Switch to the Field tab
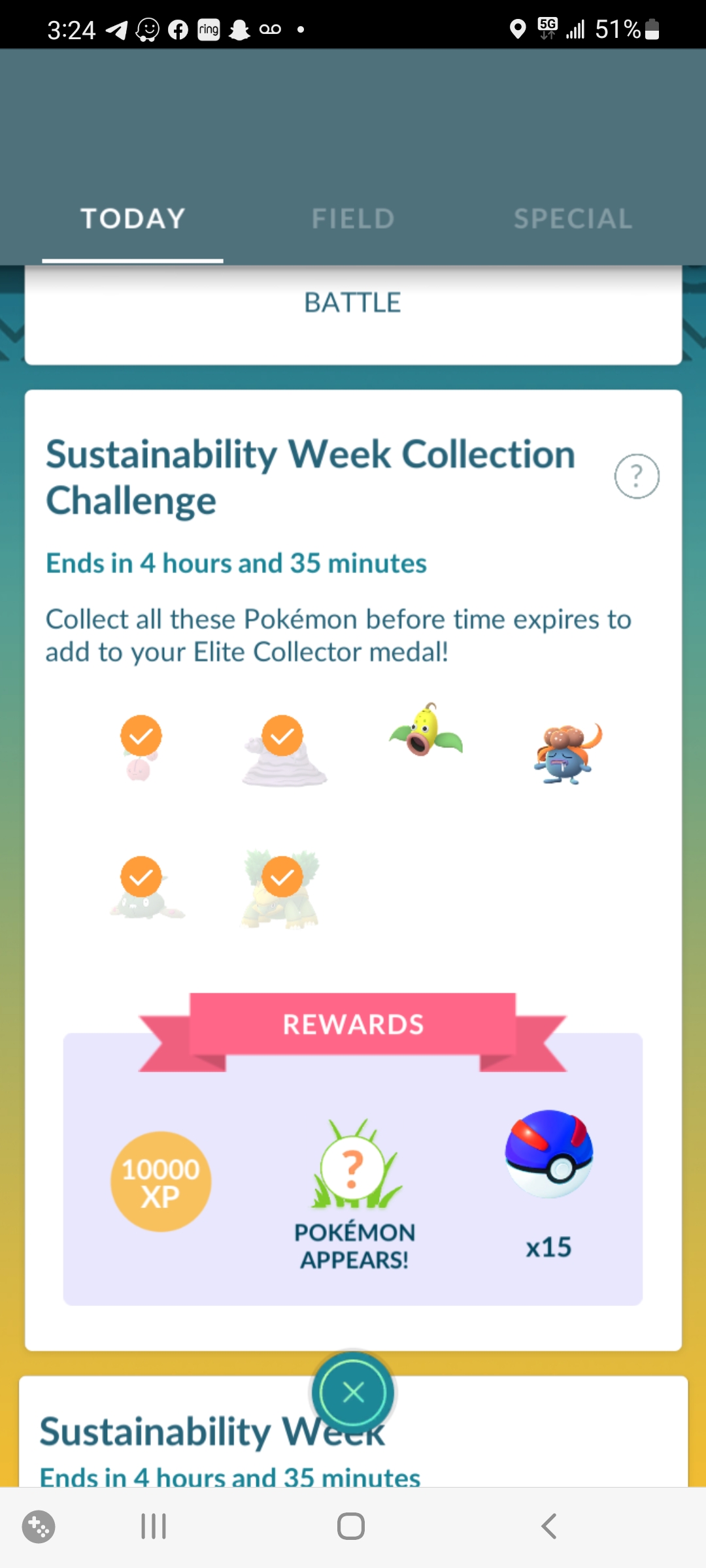The image size is (706, 1568). tap(353, 219)
